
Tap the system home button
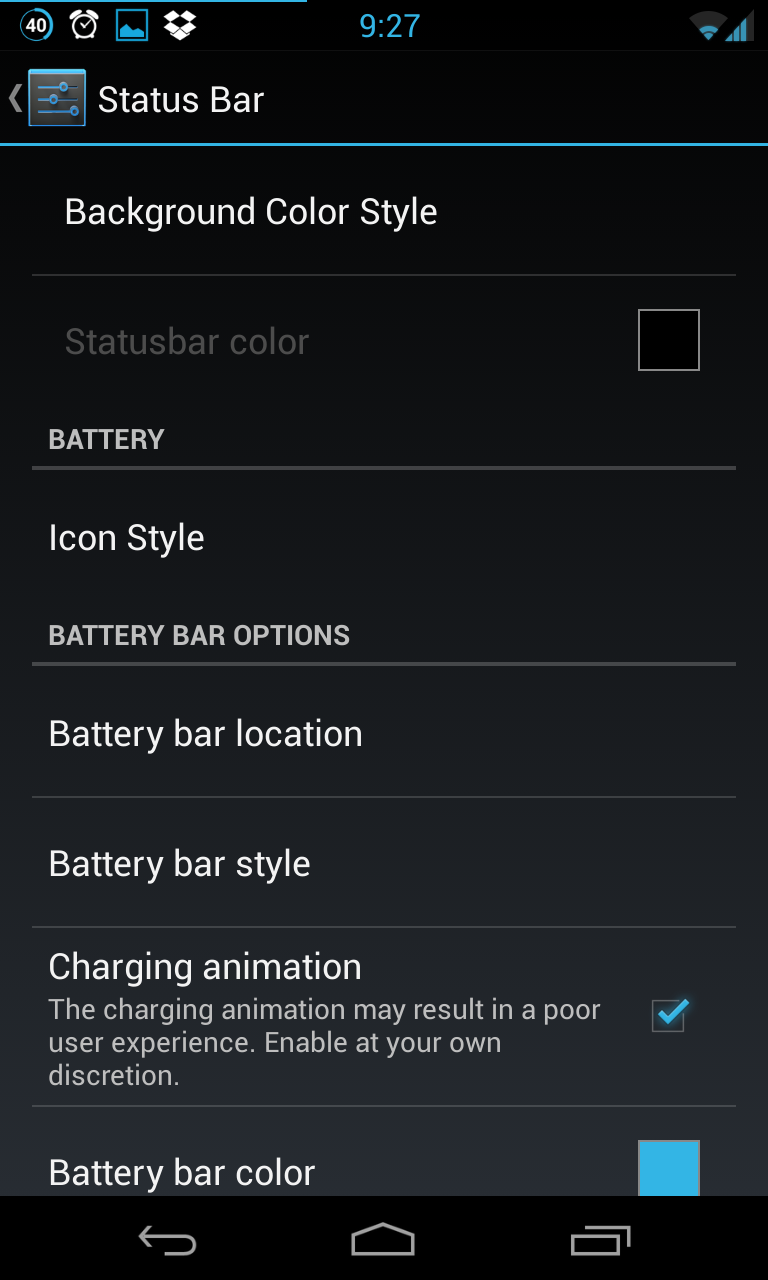pos(383,1240)
